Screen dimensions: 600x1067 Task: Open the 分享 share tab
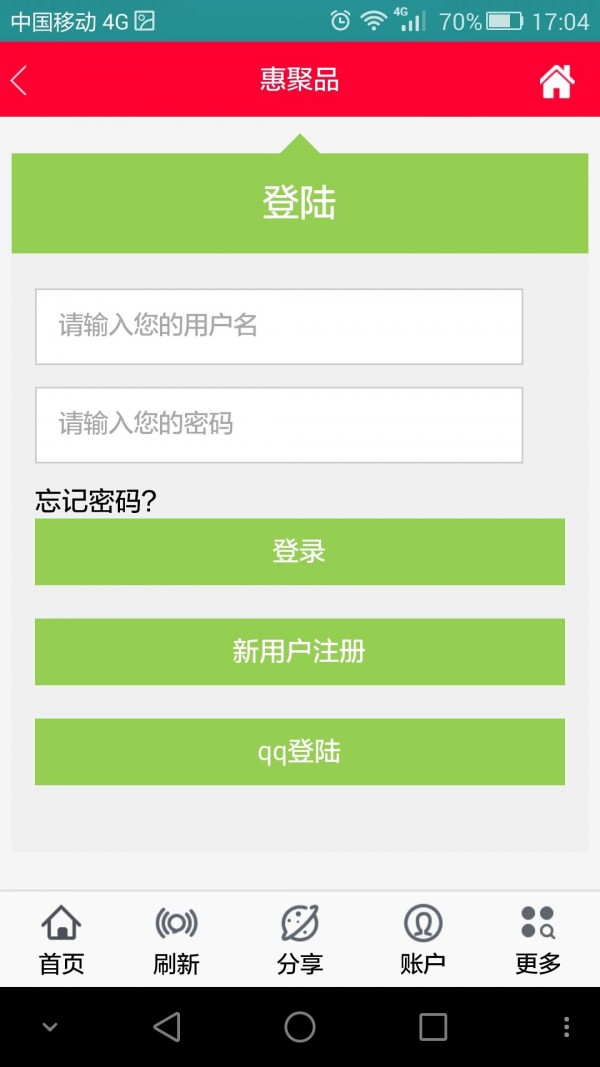299,939
